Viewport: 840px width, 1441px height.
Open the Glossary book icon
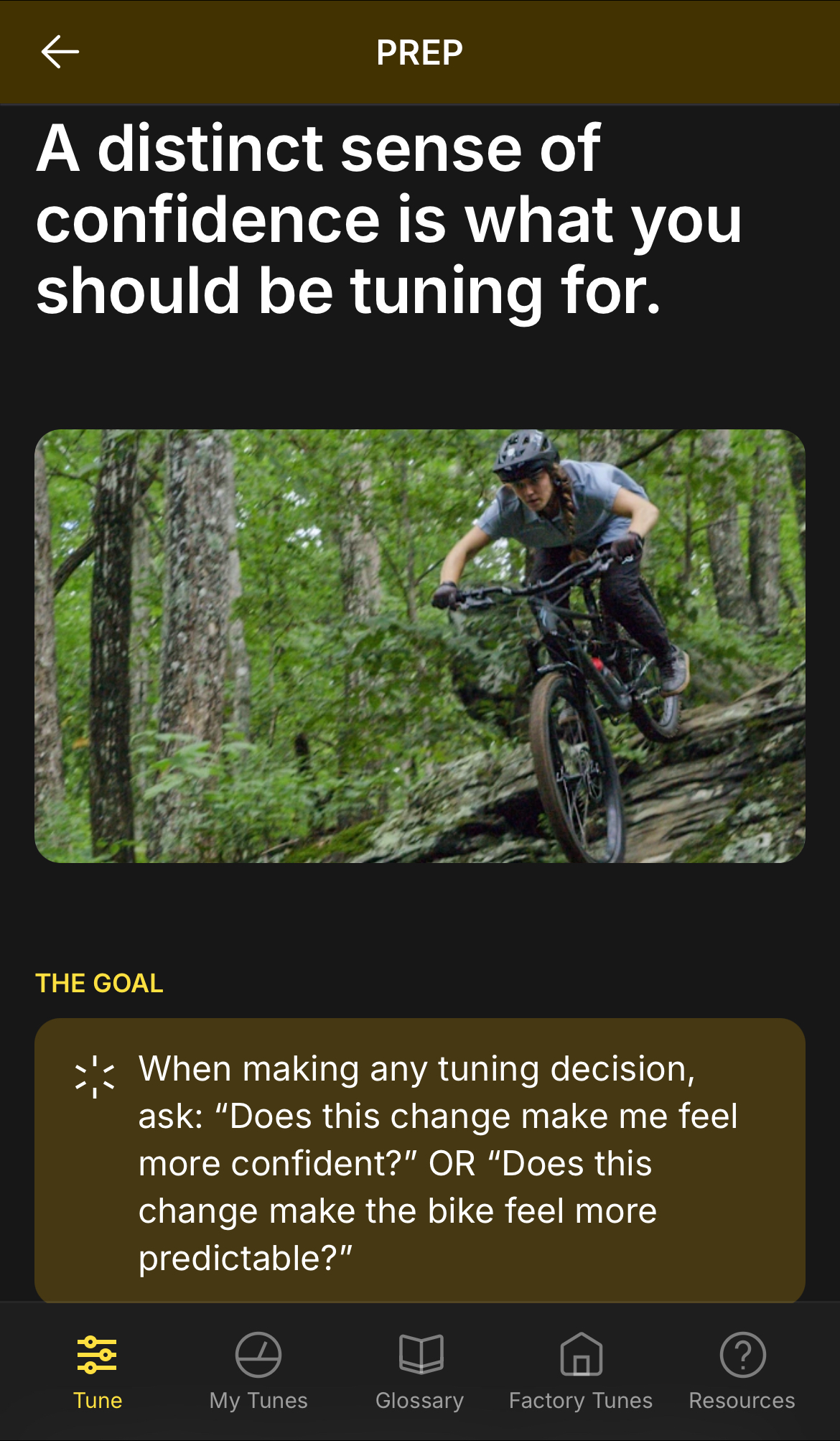[x=420, y=1356]
